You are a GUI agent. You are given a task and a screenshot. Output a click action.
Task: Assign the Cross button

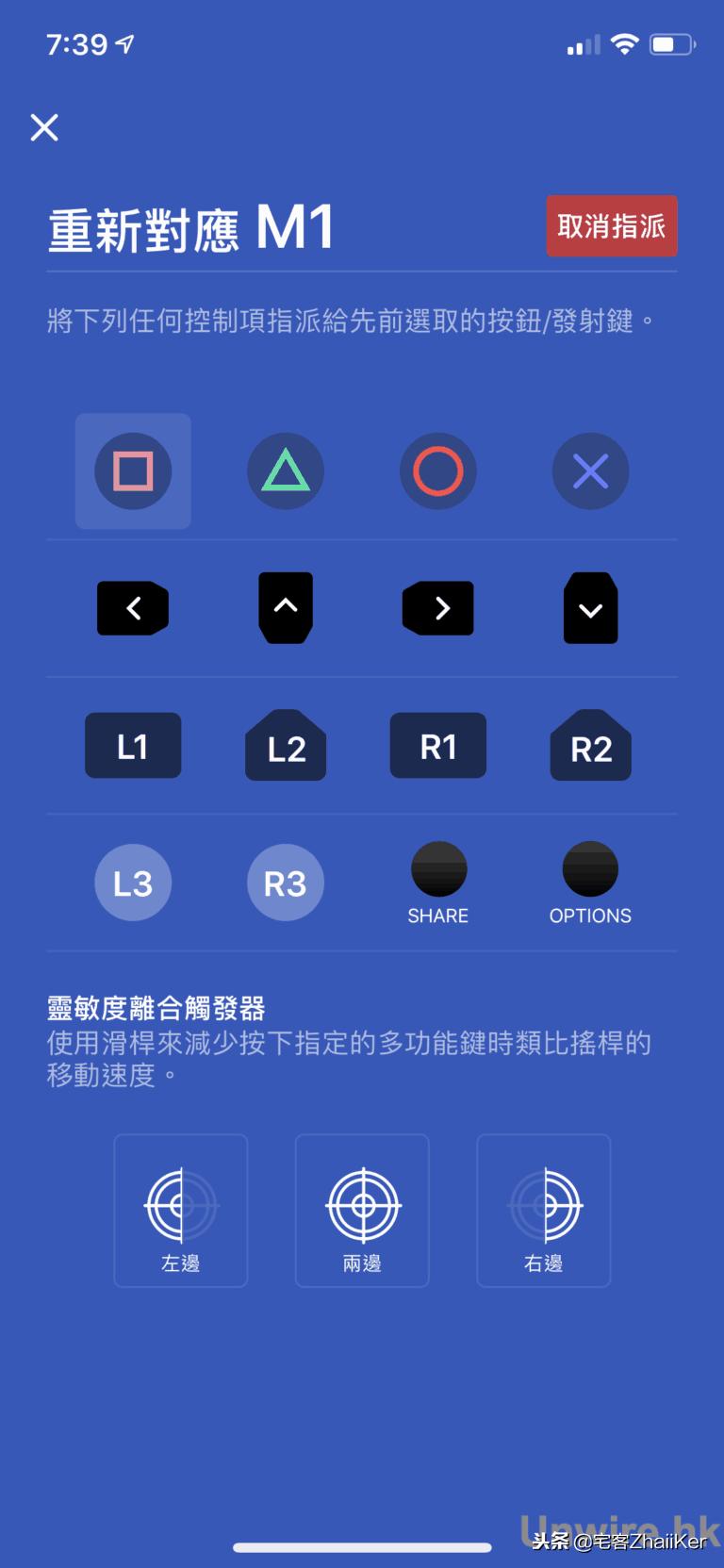591,471
